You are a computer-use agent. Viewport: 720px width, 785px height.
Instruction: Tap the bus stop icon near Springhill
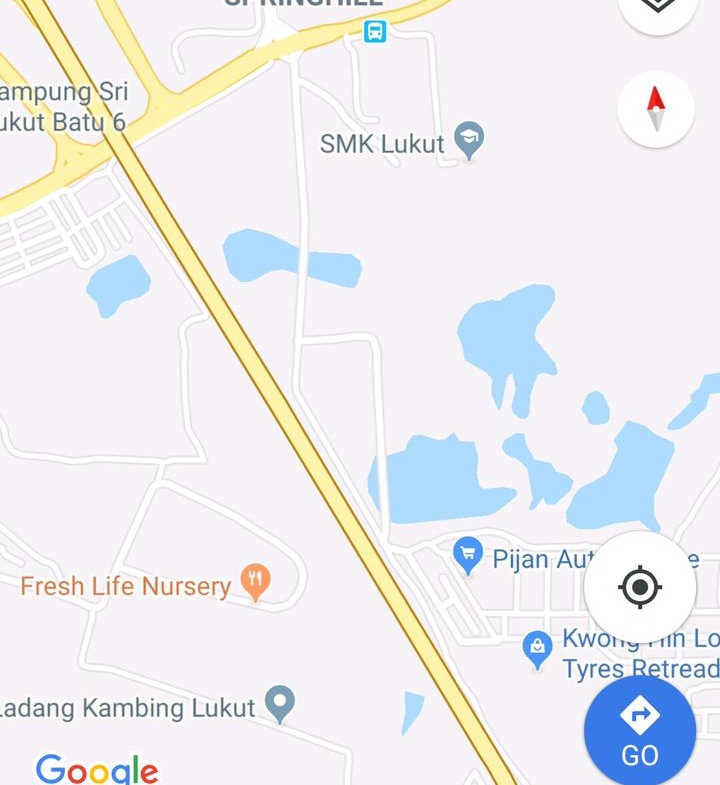pos(375,31)
